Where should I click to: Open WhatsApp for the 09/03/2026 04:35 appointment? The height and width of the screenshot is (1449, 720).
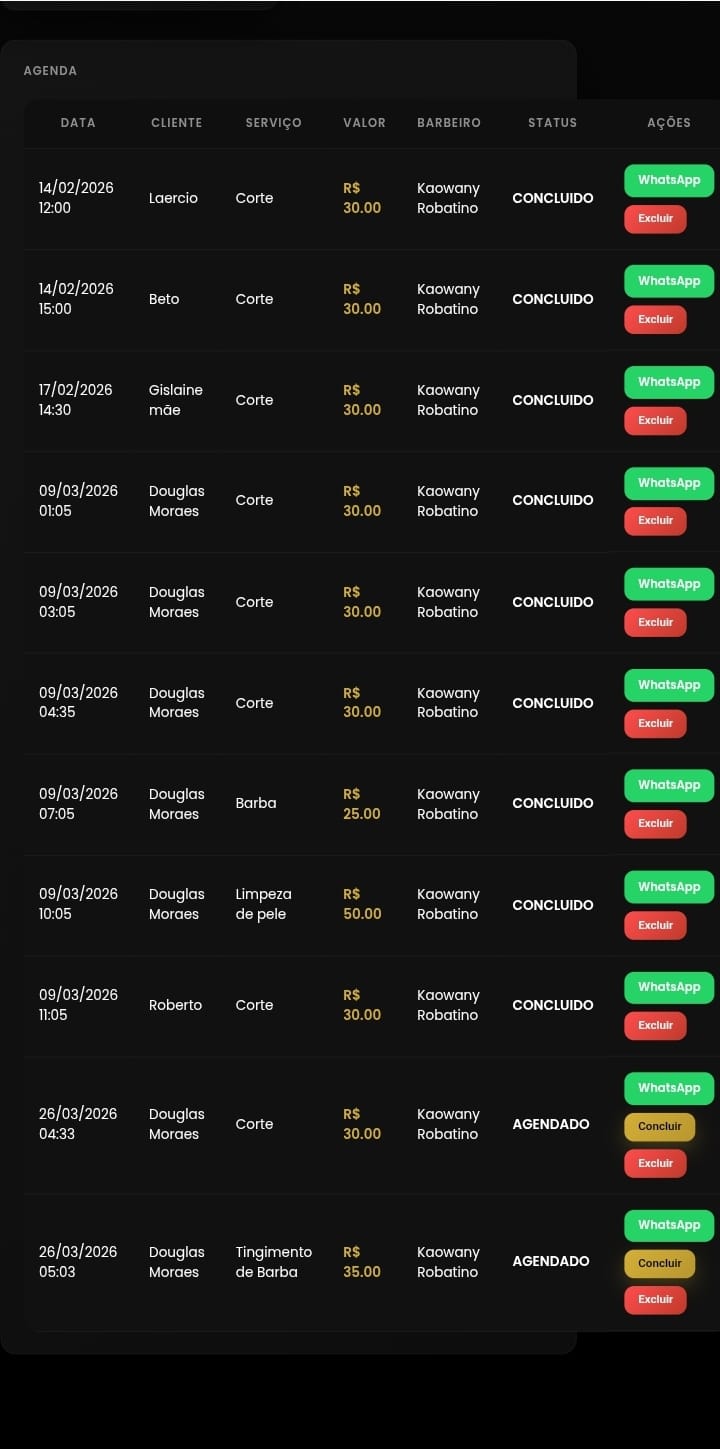click(669, 685)
